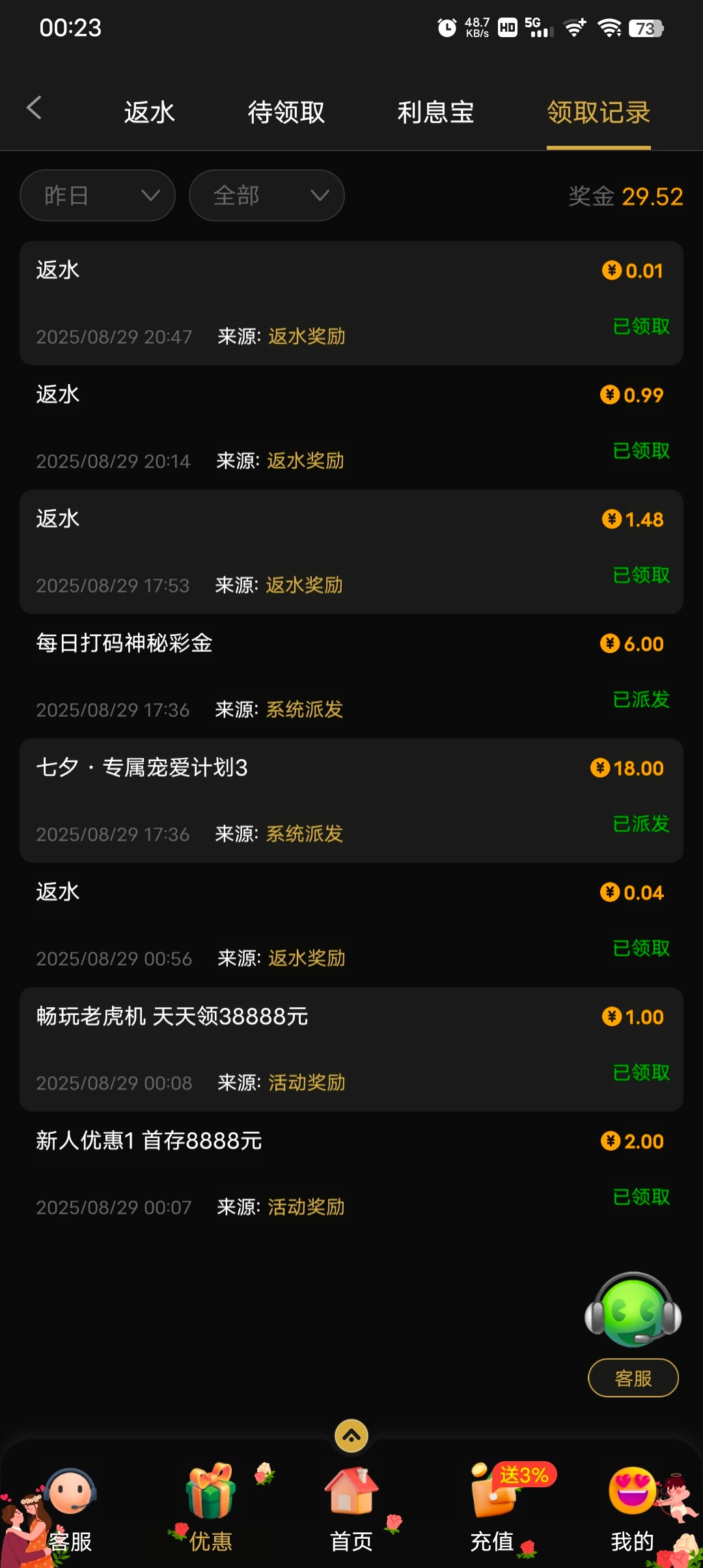Viewport: 703px width, 1568px height.
Task: Tap 已派发 status on 每日打码神秘彩金 entry
Action: coord(641,699)
